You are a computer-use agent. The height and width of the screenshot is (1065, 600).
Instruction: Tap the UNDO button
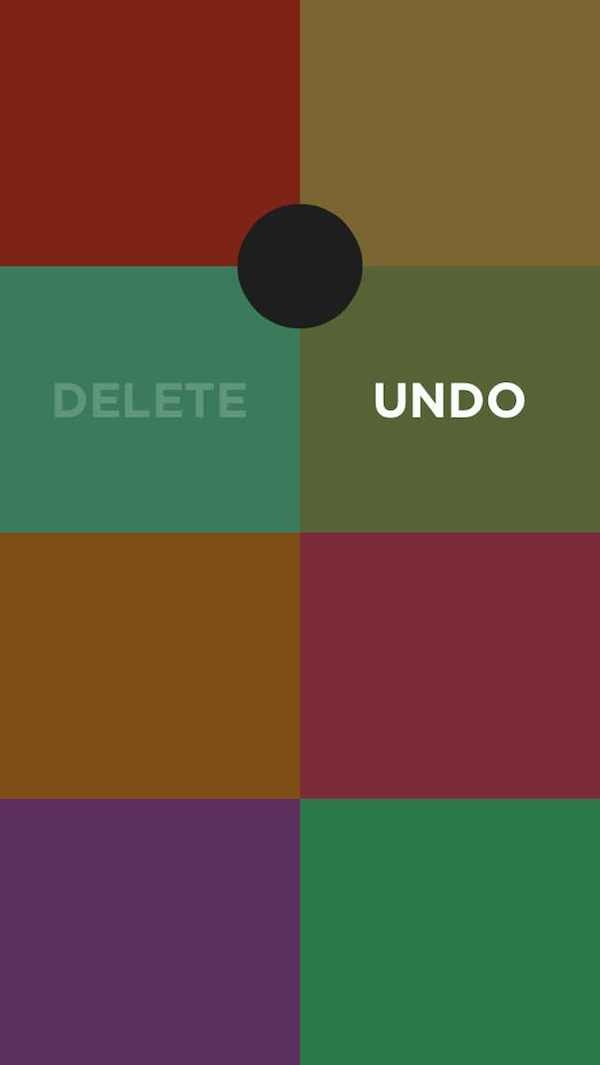coord(449,400)
